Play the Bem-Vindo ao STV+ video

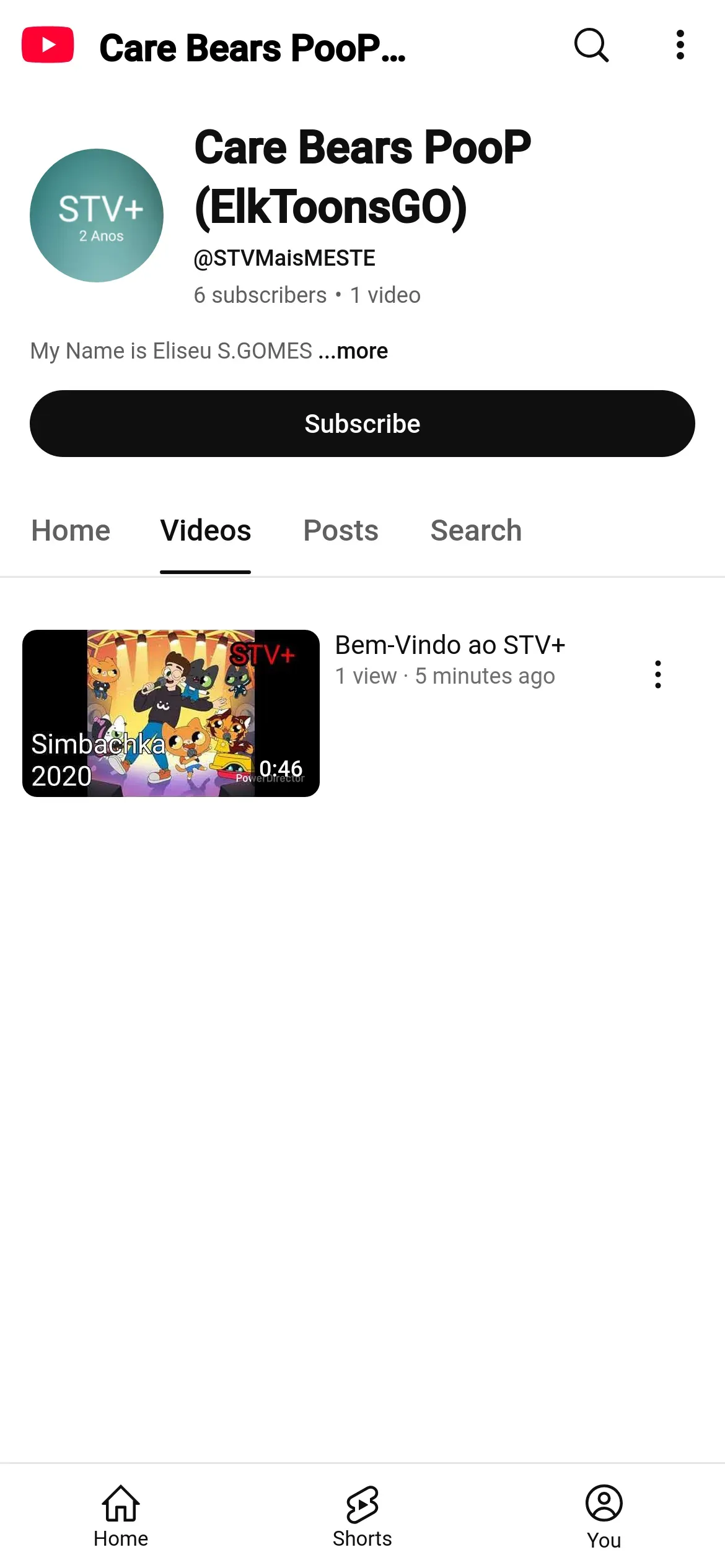[x=171, y=713]
